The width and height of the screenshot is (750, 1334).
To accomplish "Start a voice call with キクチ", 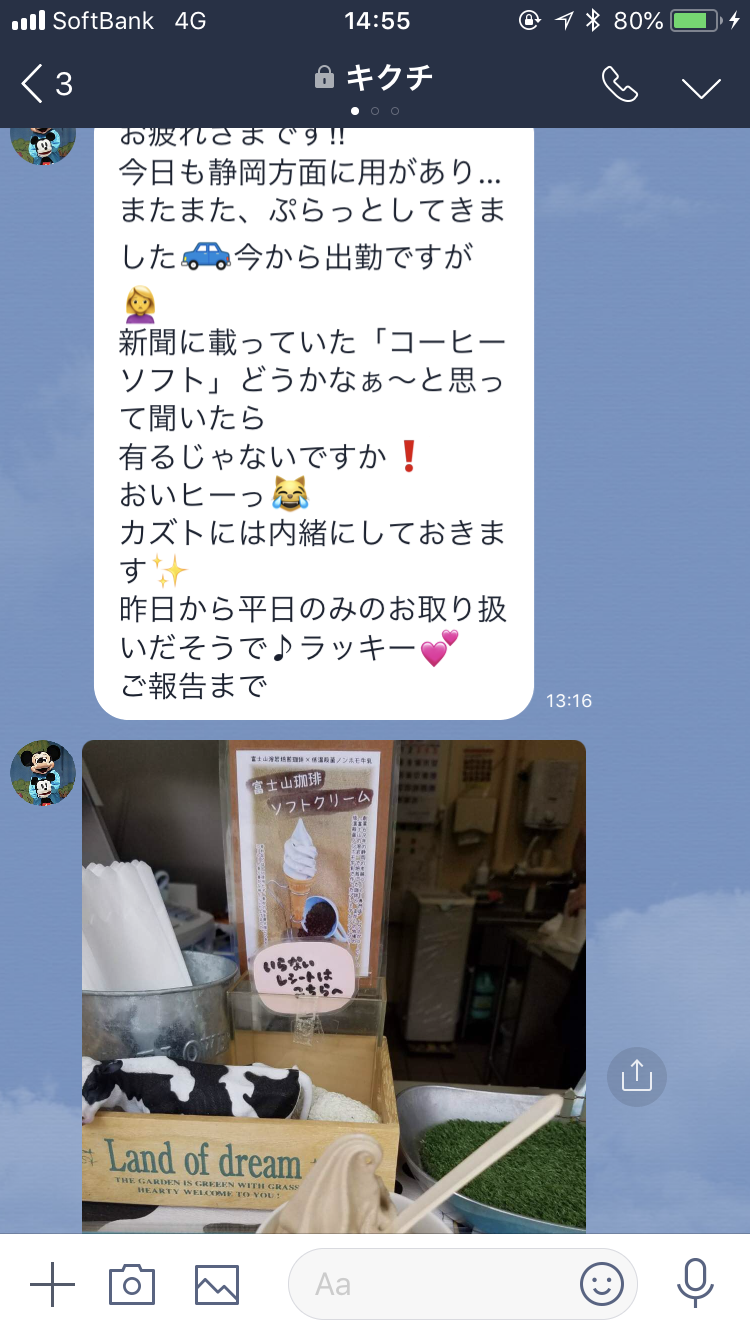I will 619,85.
